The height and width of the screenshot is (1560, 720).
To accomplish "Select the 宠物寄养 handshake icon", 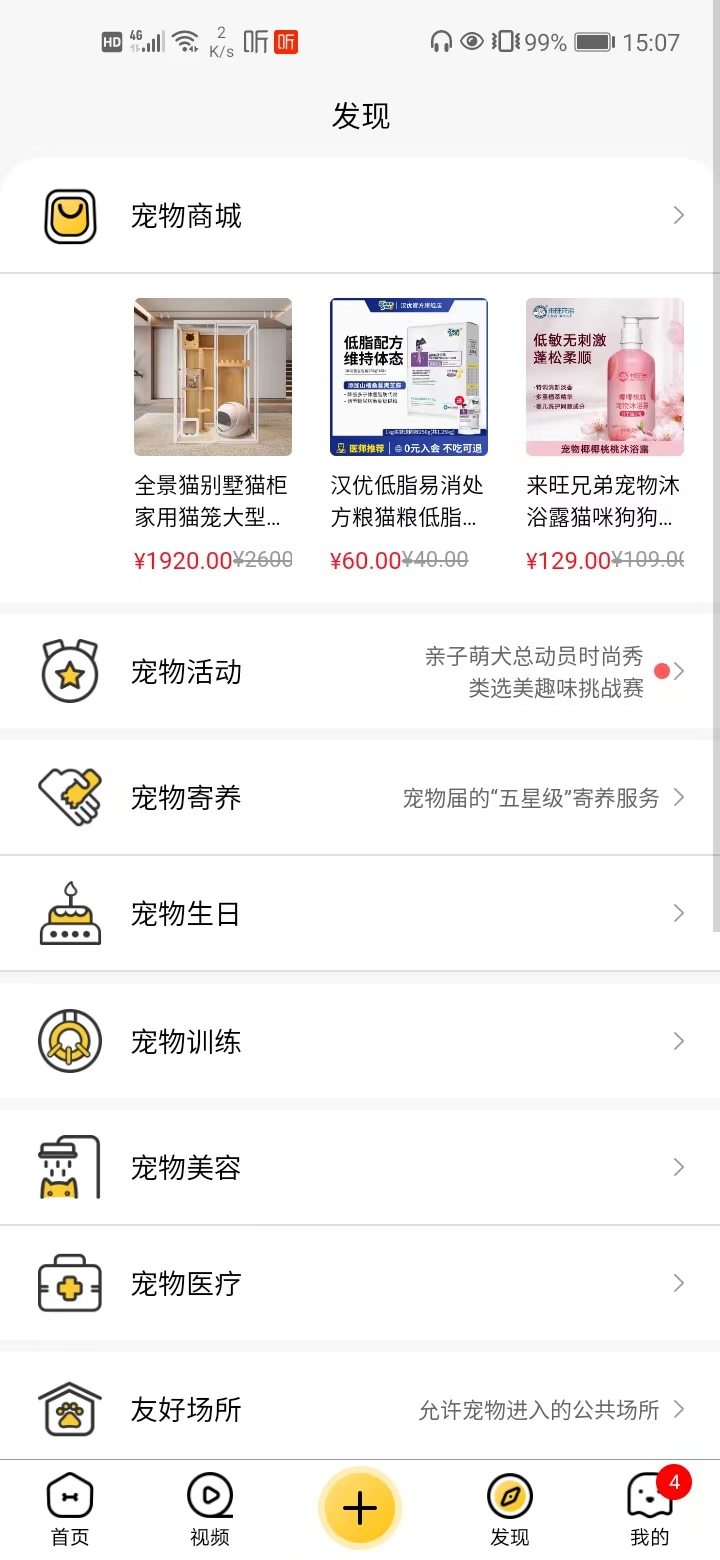I will tap(69, 797).
